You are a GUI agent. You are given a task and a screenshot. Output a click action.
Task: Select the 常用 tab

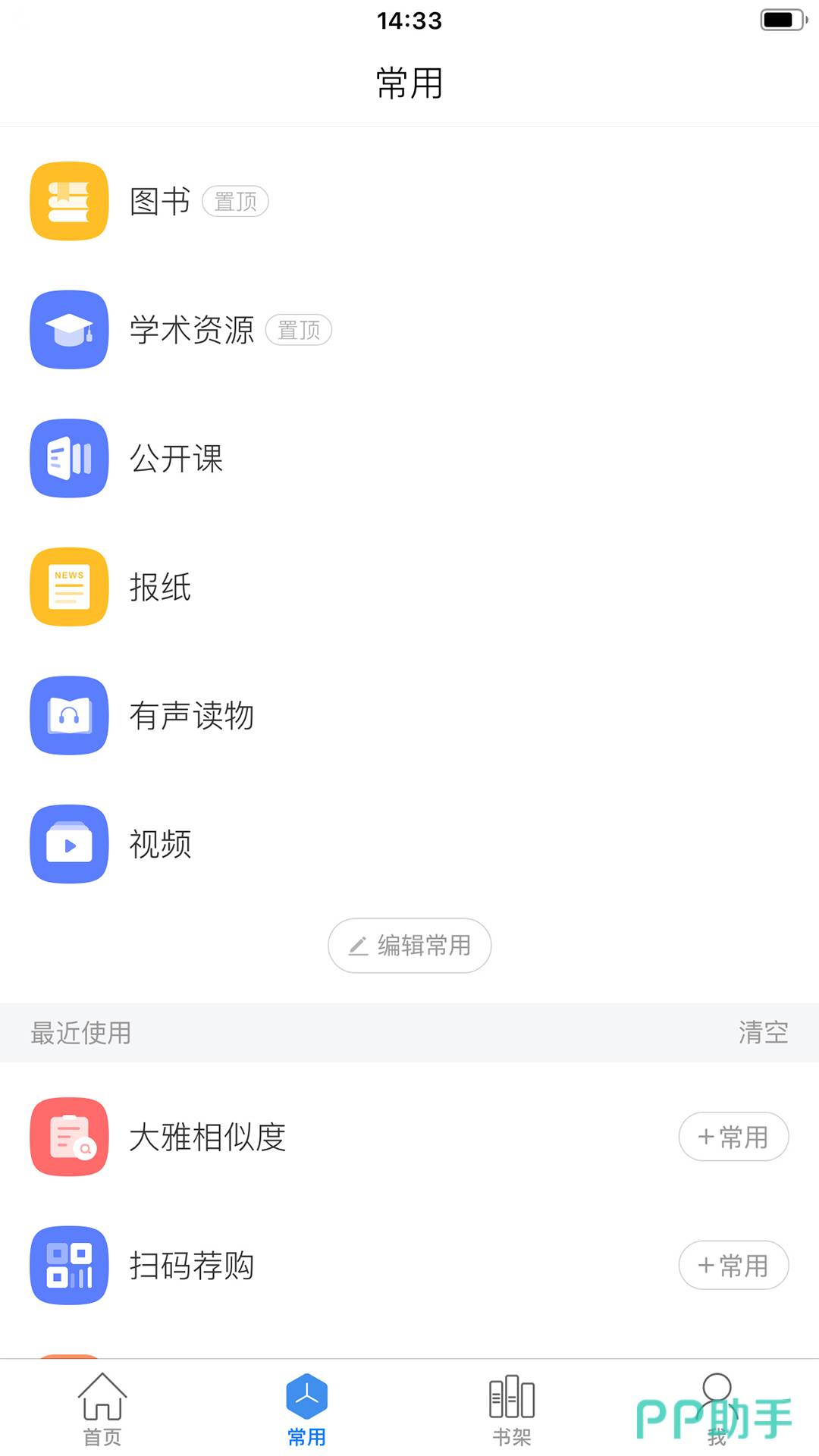point(307,1409)
